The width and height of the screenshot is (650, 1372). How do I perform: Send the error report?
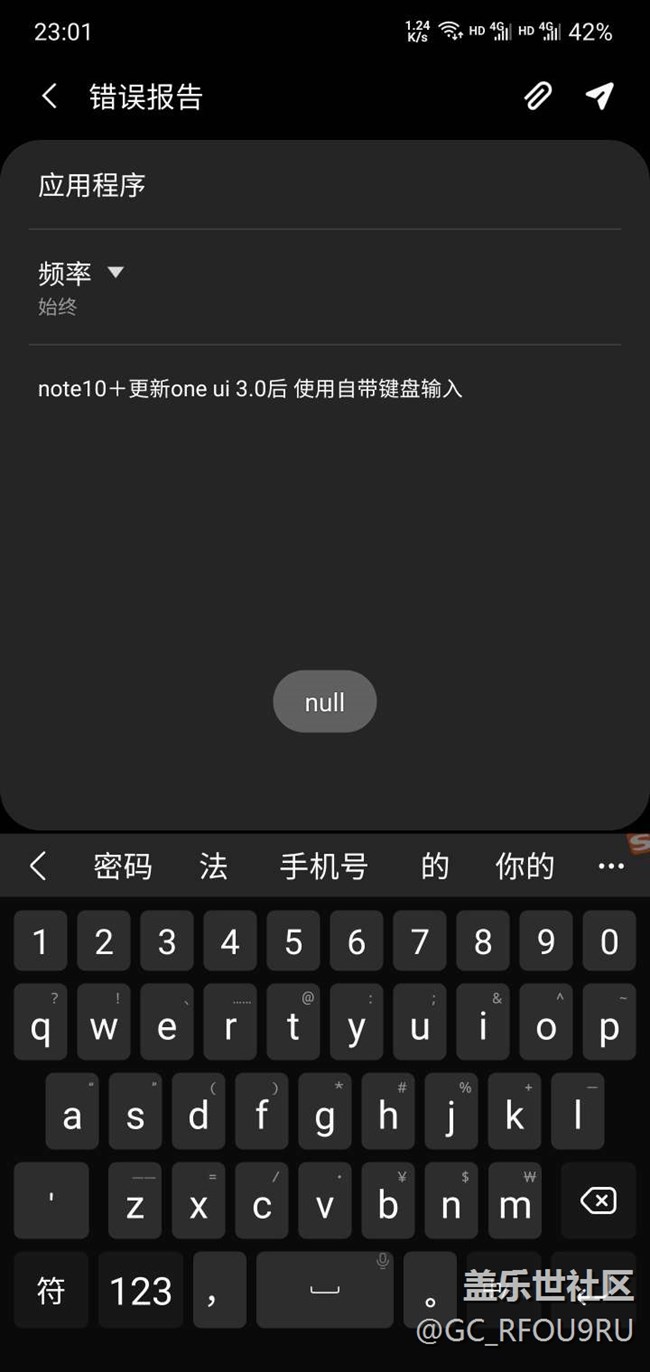[x=599, y=96]
